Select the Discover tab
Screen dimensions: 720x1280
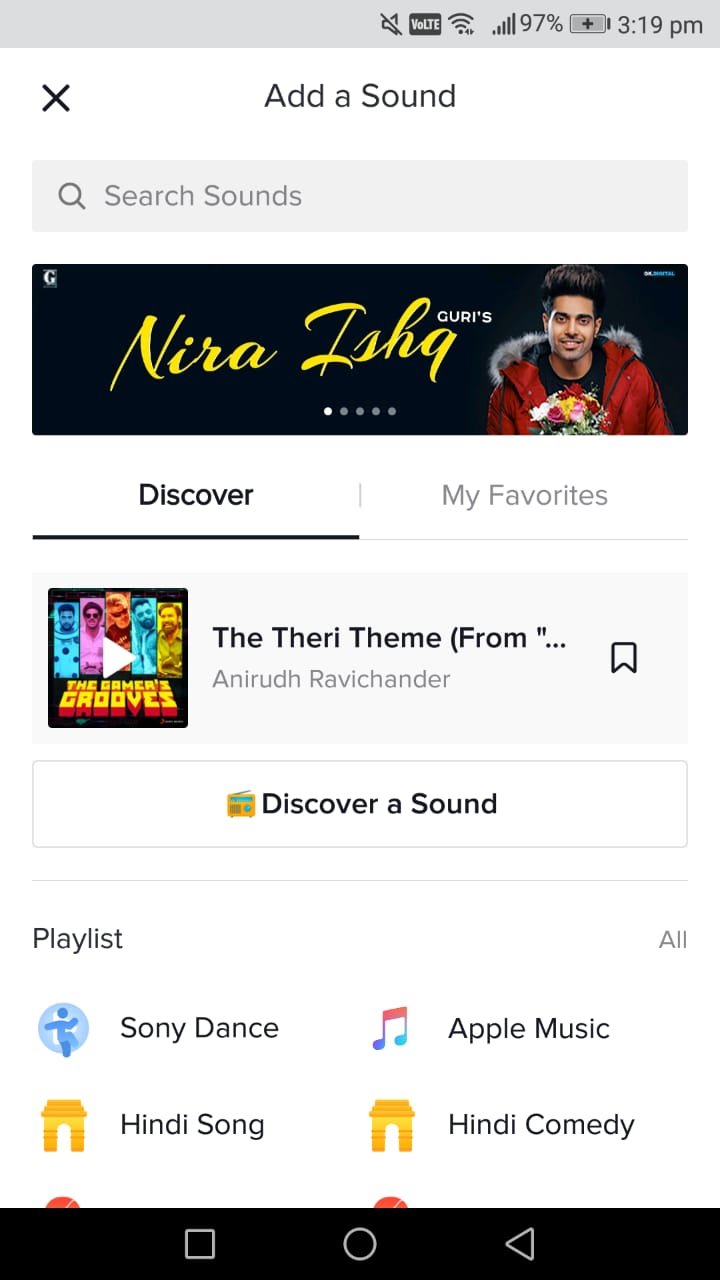click(196, 495)
